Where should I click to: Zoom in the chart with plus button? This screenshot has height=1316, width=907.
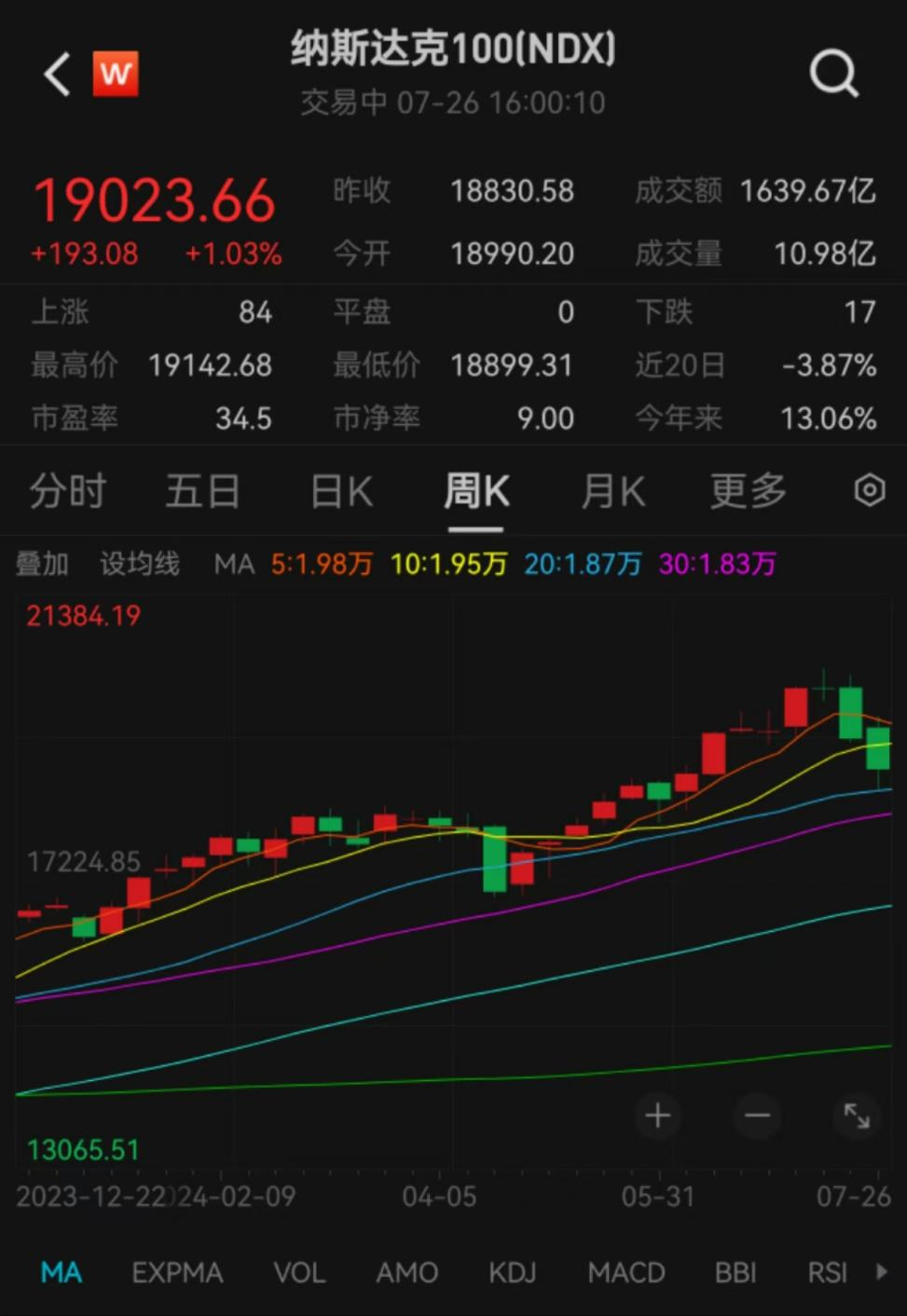pos(658,1116)
